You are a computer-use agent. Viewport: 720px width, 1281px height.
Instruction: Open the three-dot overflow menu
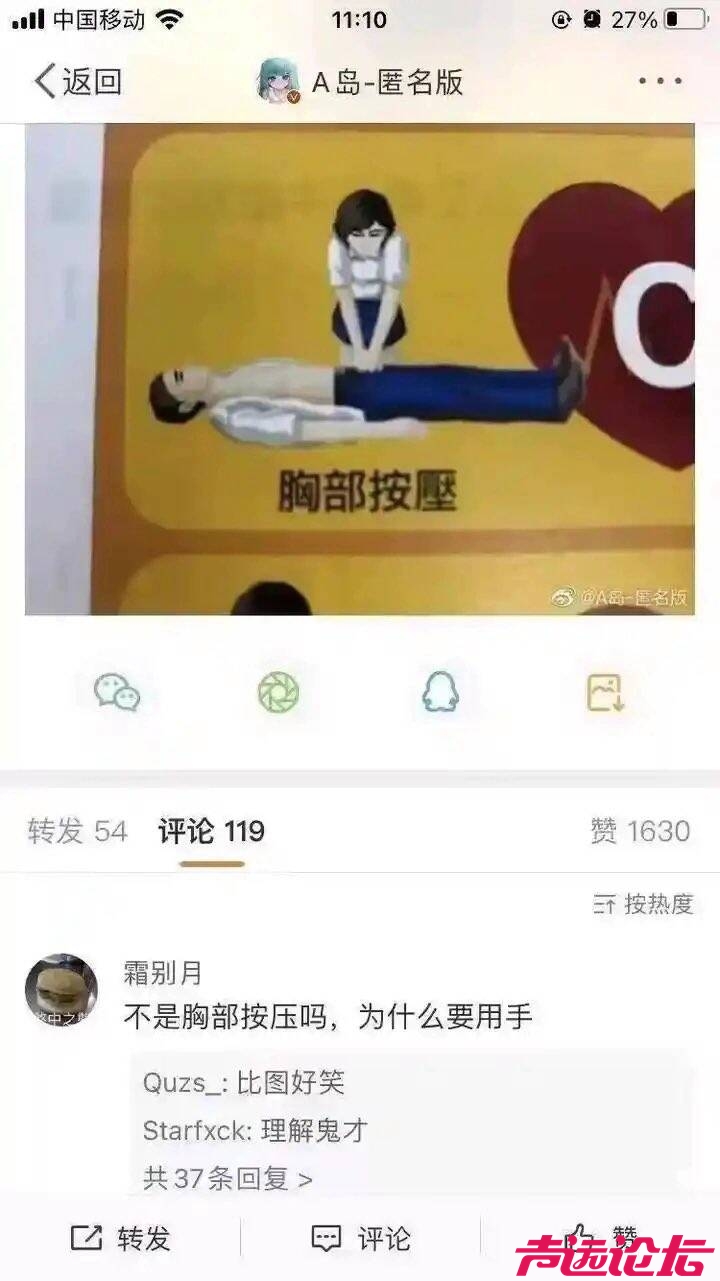pos(660,82)
